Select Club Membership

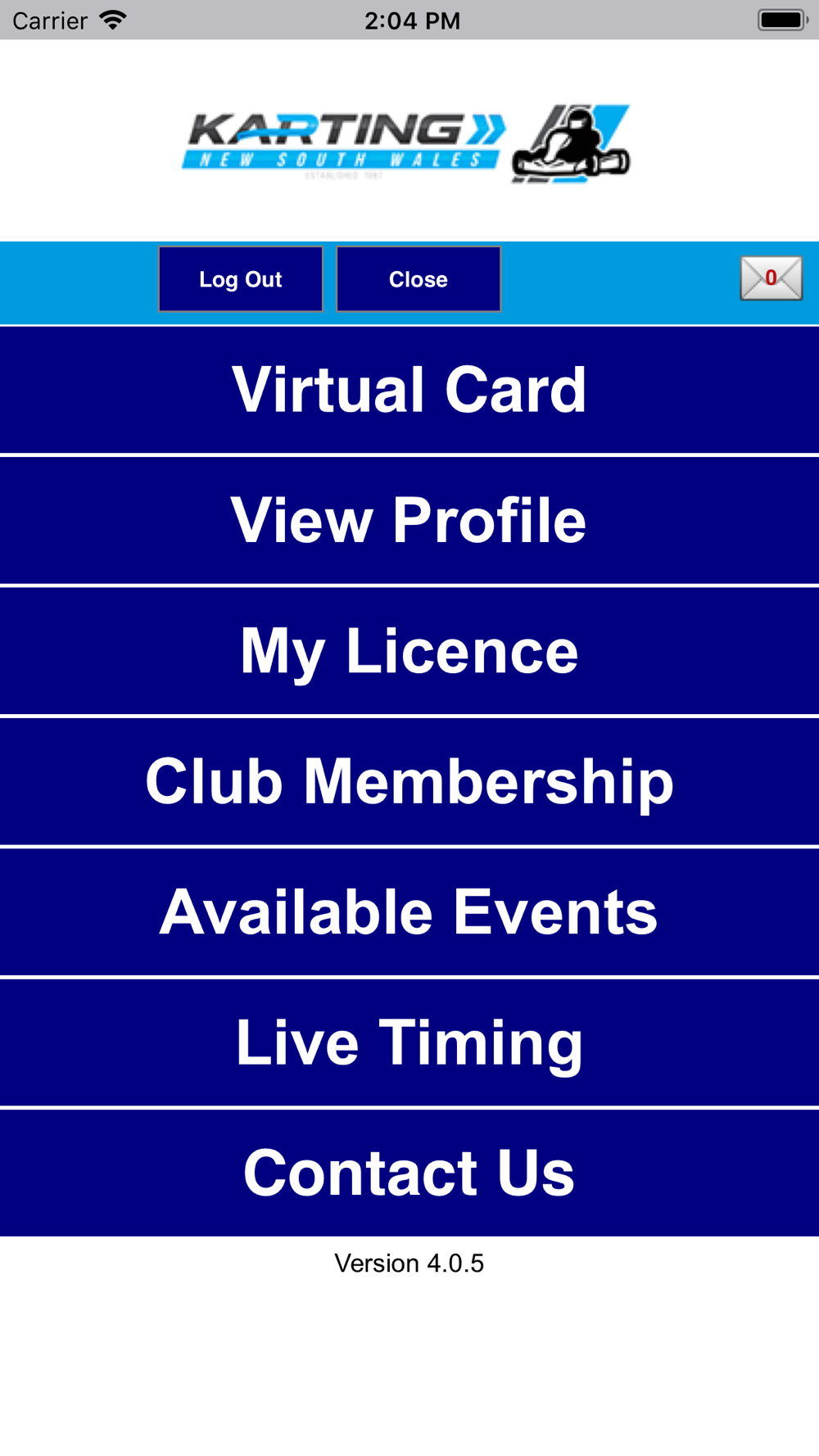pyautogui.click(x=409, y=782)
